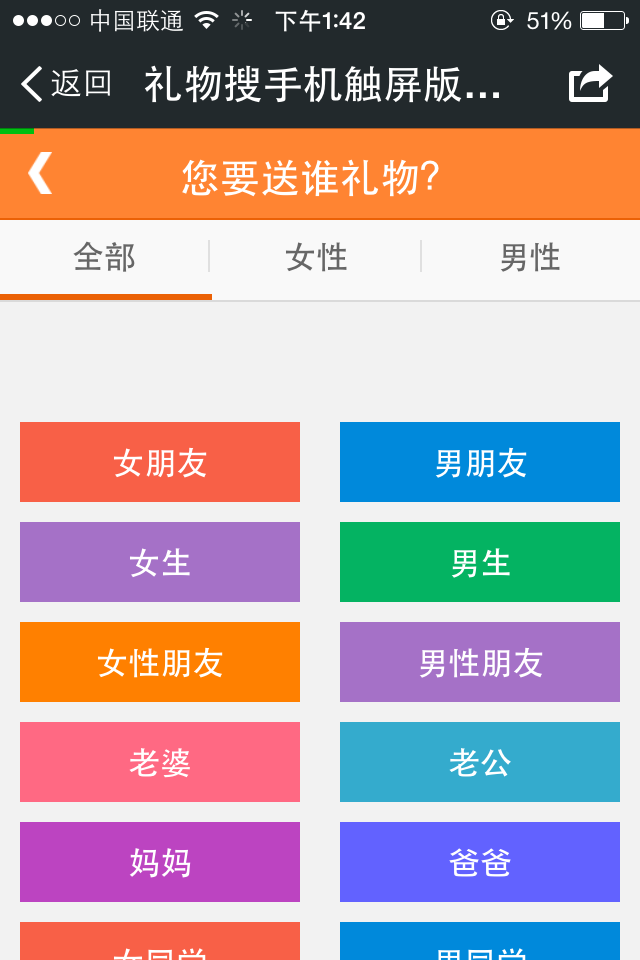Switch to the 男性 tab
The width and height of the screenshot is (640, 960).
[530, 258]
